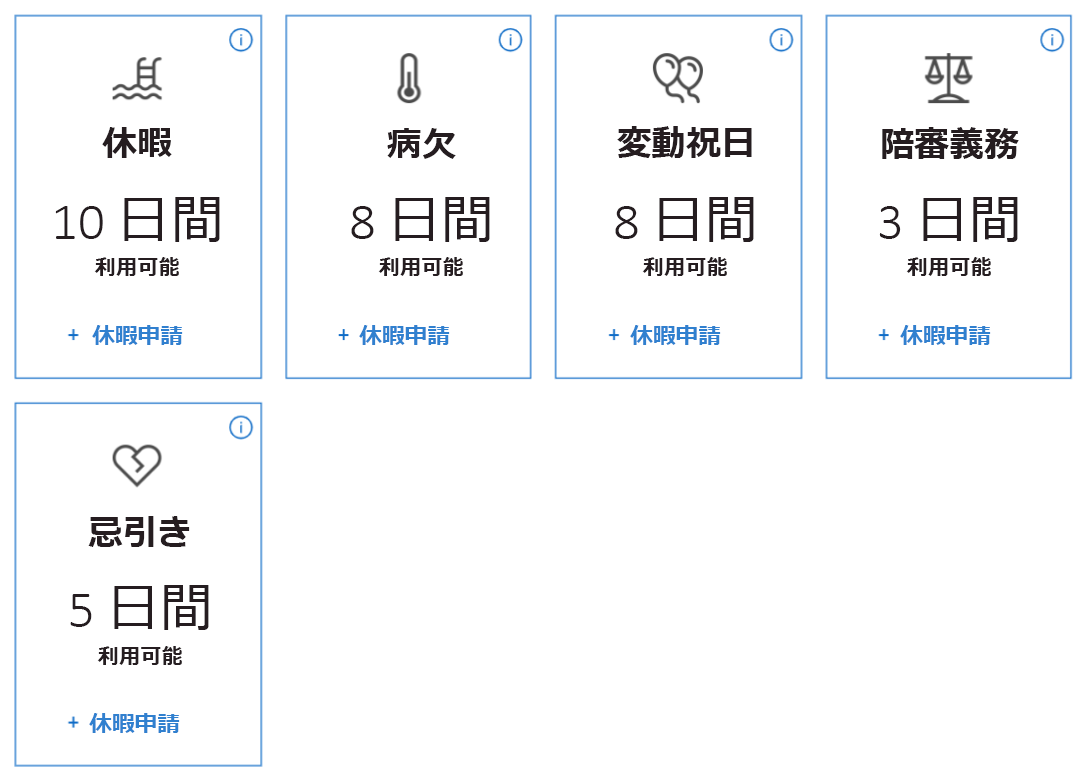Open info icon on 忌引き card
Screen dimensions: 1085x784
tap(241, 428)
